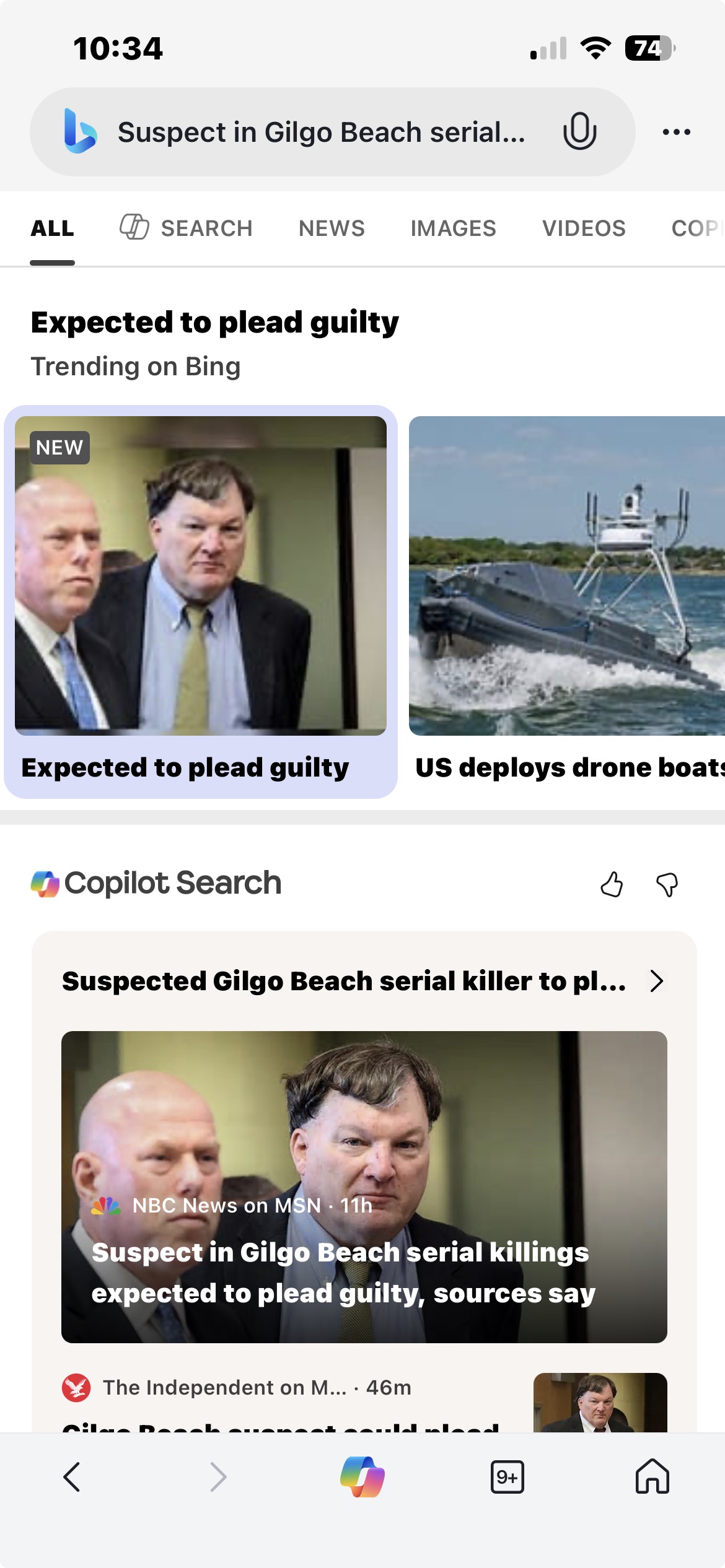Open the three-dot overflow menu
725x1568 pixels.
(676, 132)
